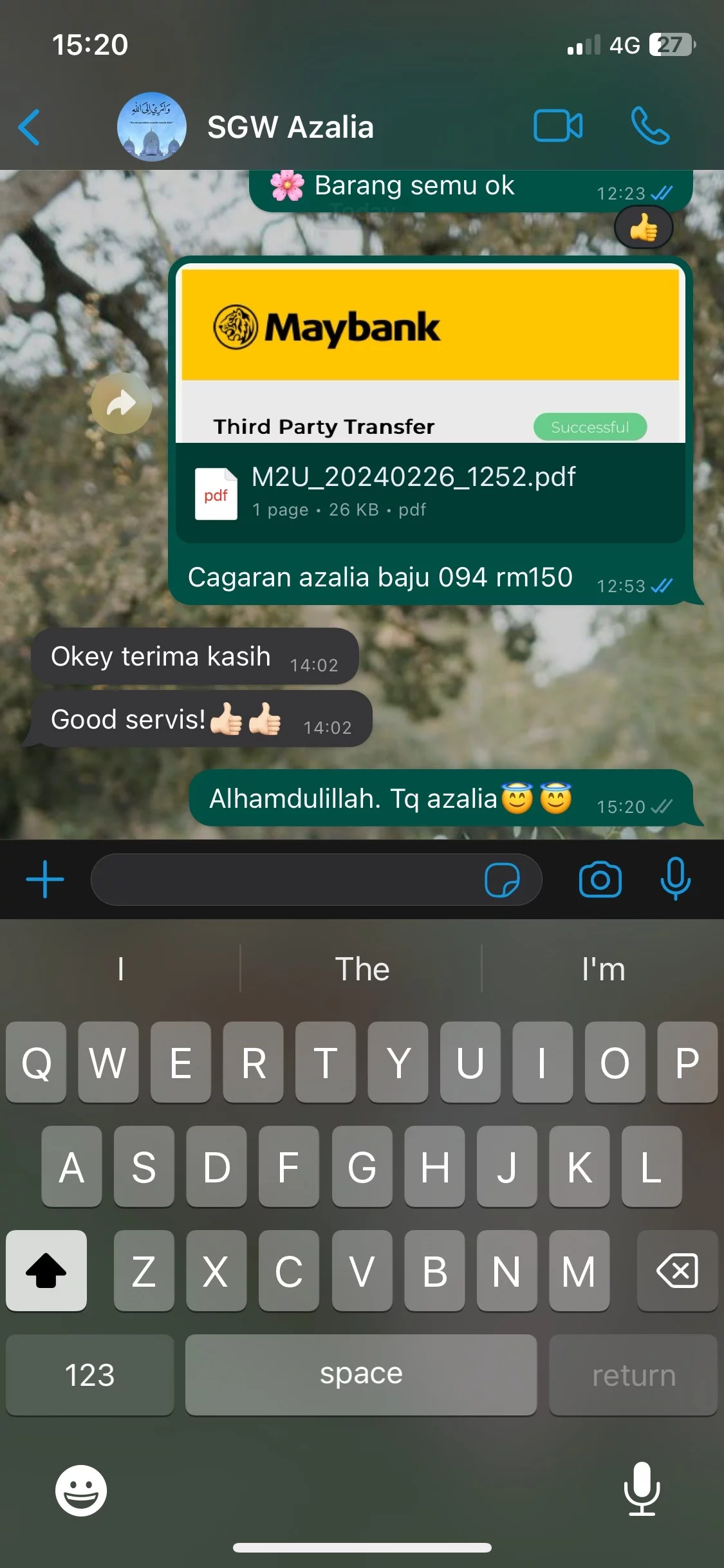Open the attachment plus menu

point(45,879)
